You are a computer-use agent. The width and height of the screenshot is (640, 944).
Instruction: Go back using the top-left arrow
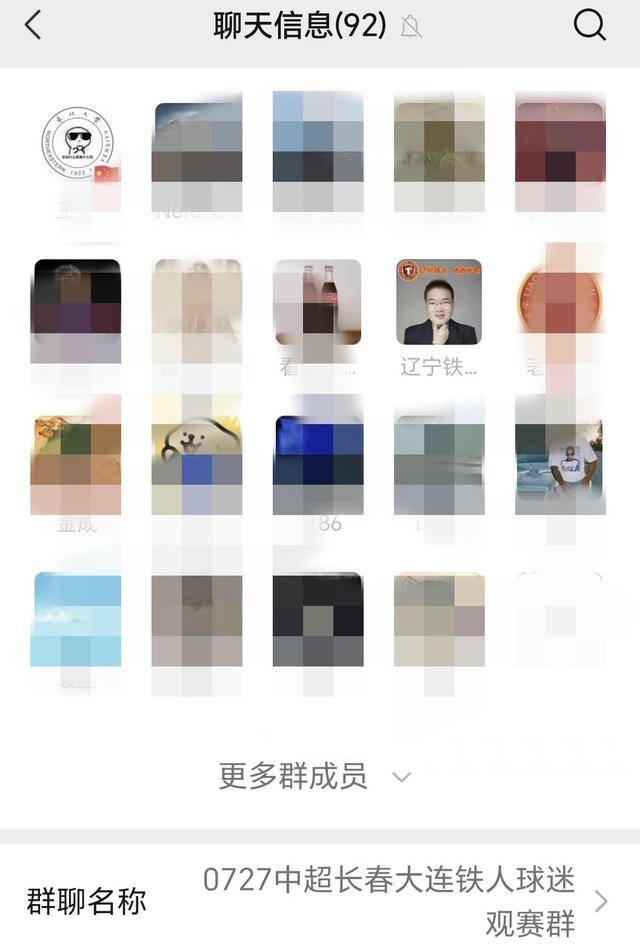coord(33,26)
